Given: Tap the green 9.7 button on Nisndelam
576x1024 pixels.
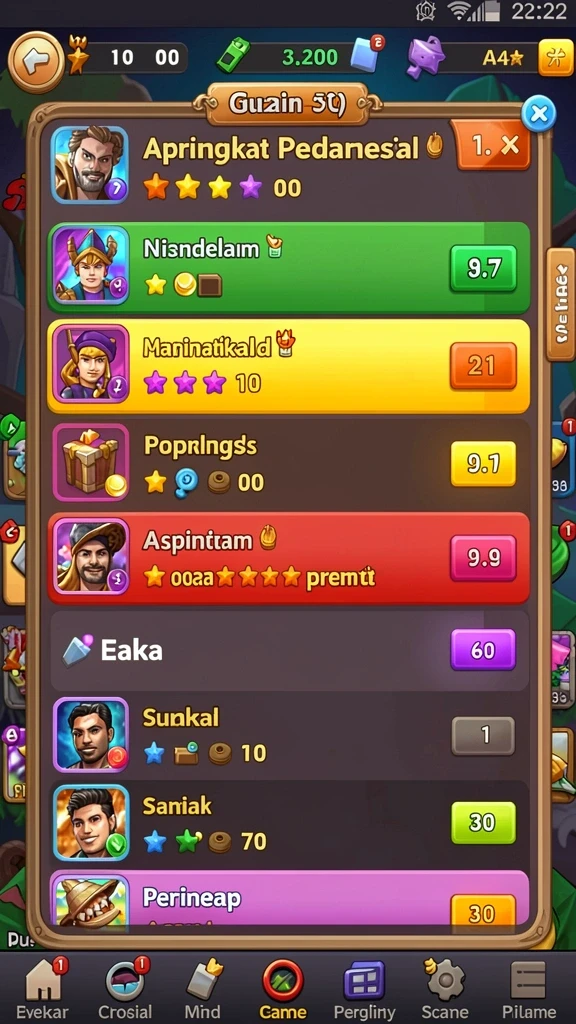Looking at the screenshot, I should pyautogui.click(x=483, y=268).
